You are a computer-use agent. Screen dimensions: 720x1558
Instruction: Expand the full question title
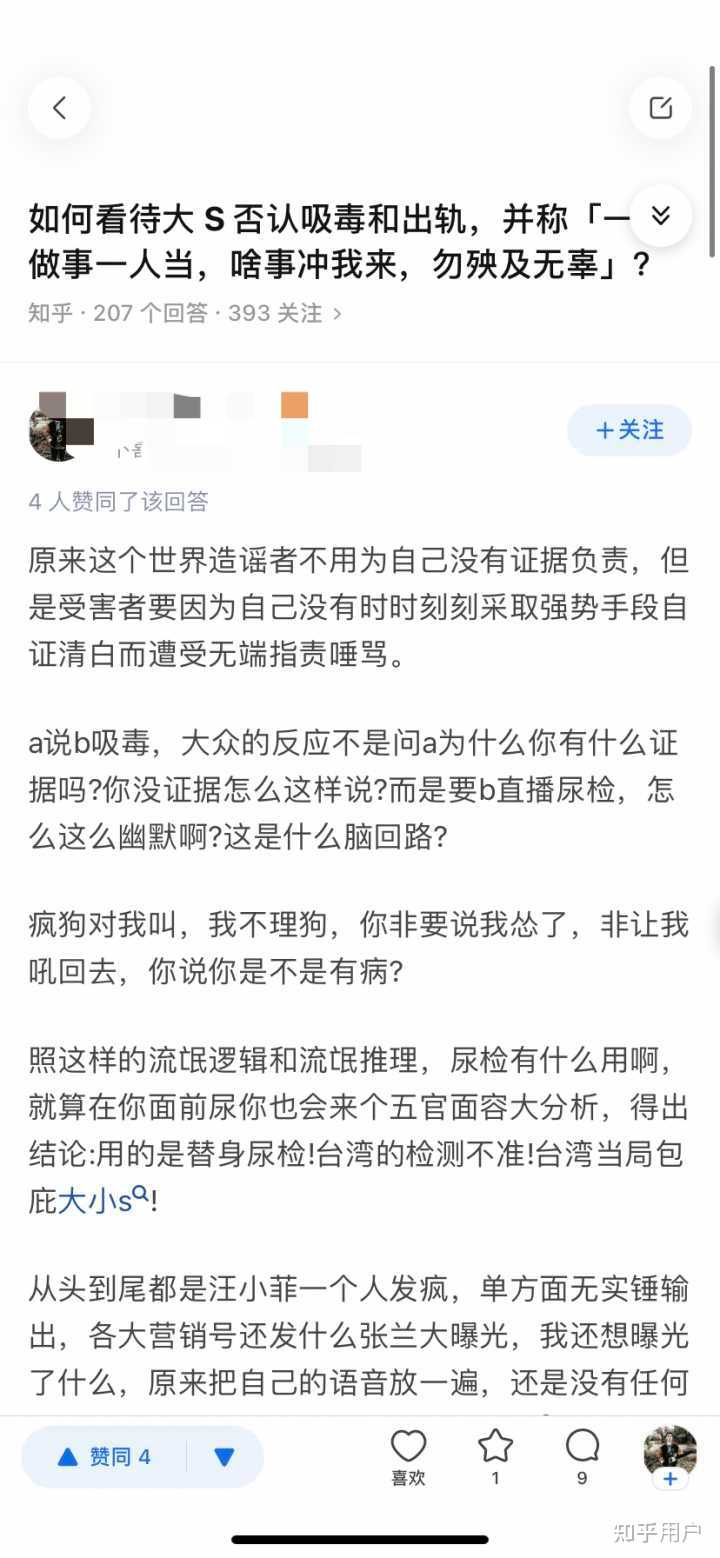coord(660,215)
